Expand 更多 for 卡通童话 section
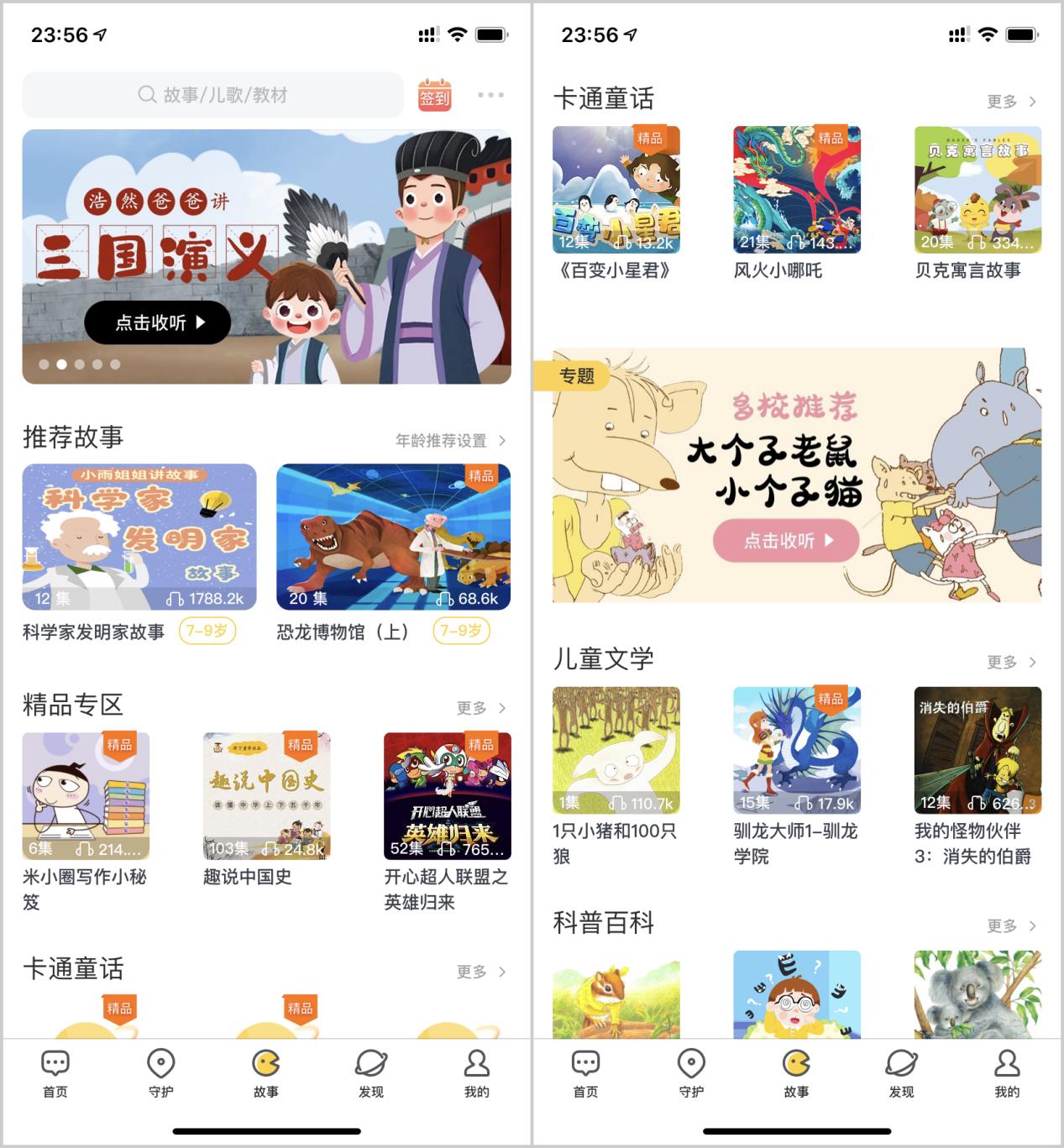1064x1148 pixels. tap(1014, 101)
